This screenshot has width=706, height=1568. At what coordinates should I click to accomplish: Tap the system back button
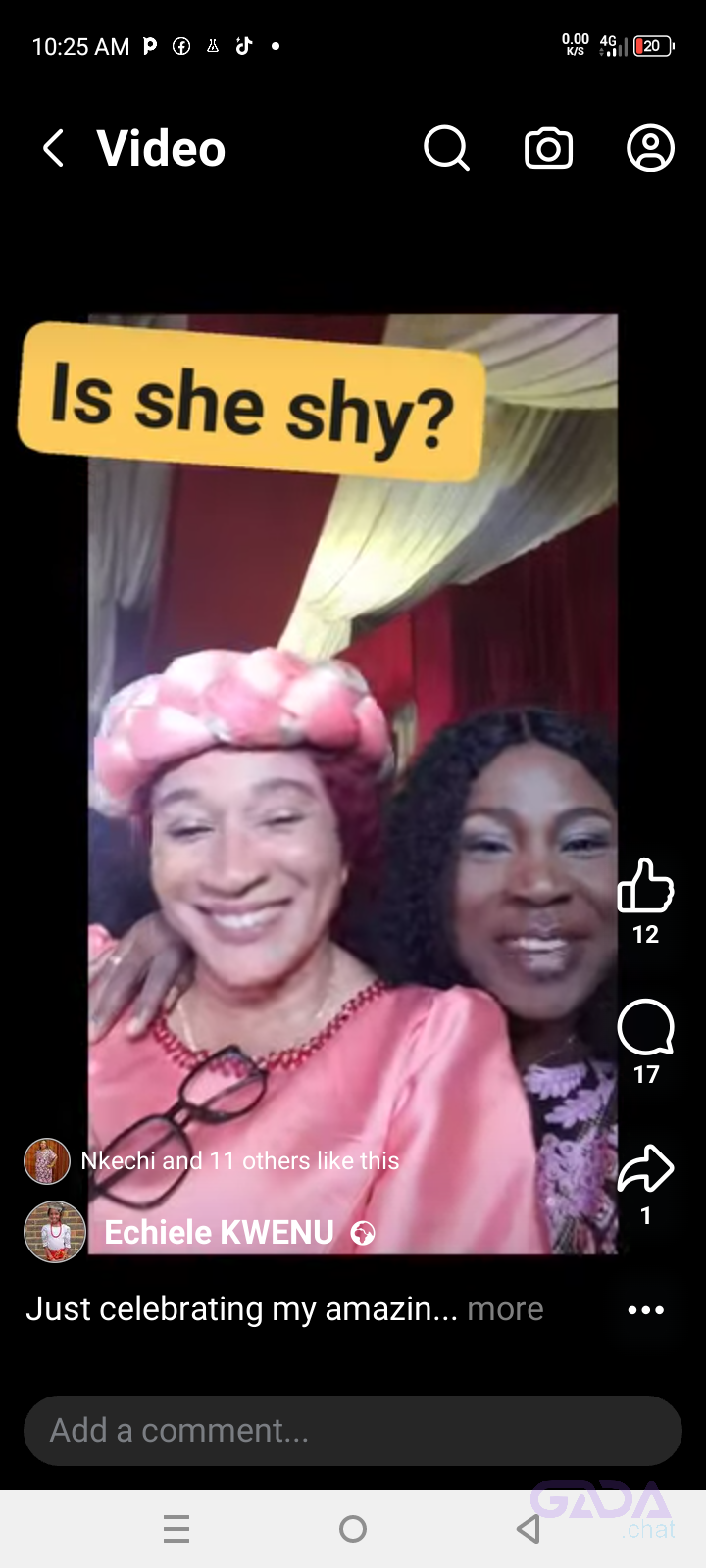tap(529, 1529)
